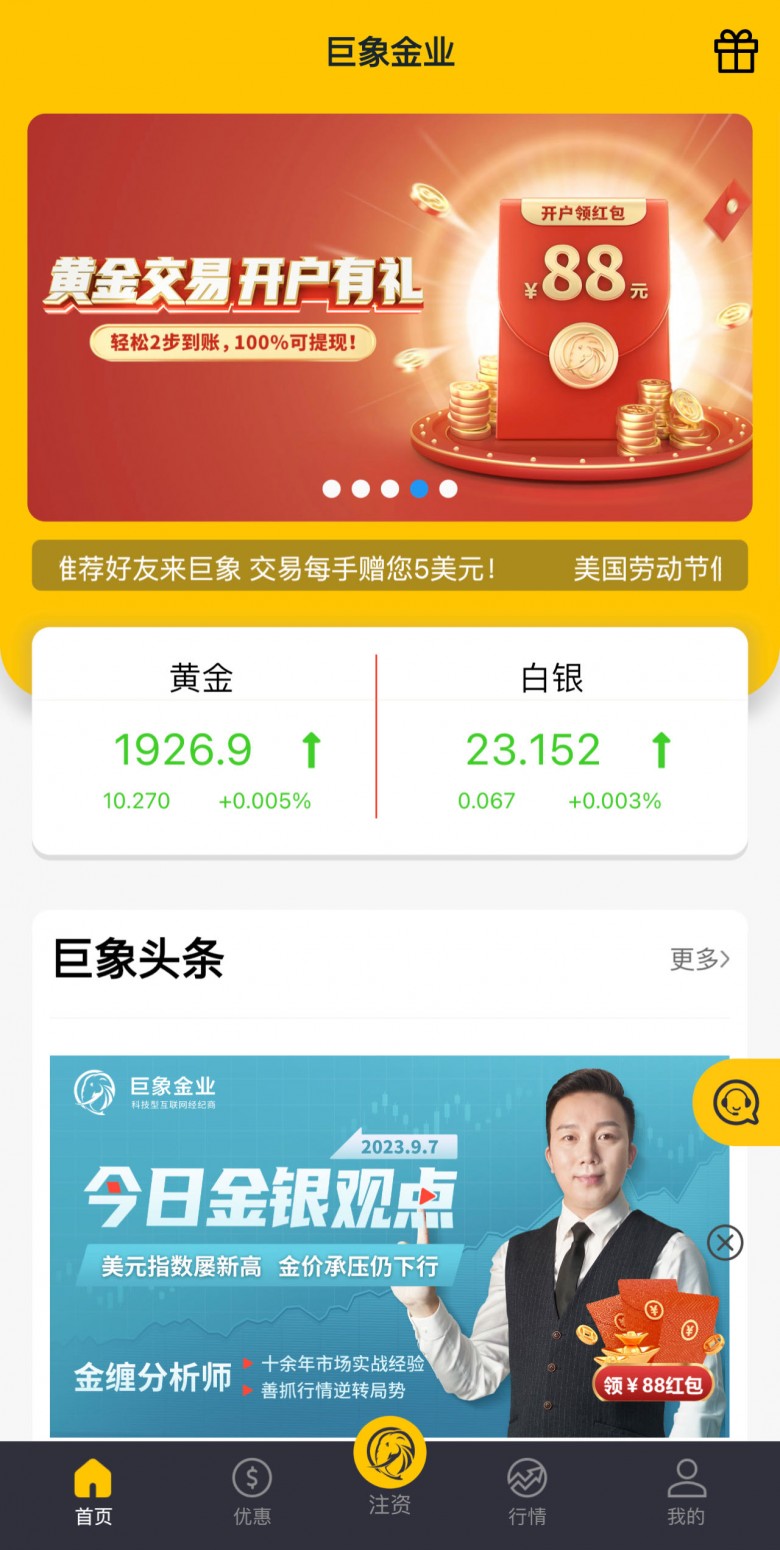Switch to the 首页 tab
Image resolution: width=780 pixels, height=1550 pixels.
(93, 1492)
